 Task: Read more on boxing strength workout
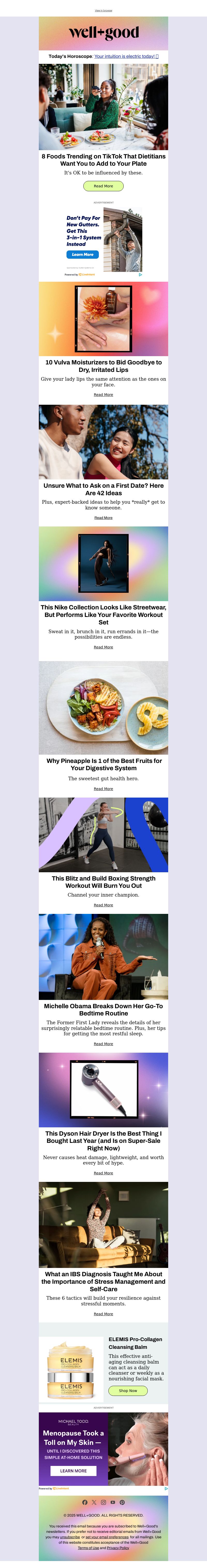103,905
